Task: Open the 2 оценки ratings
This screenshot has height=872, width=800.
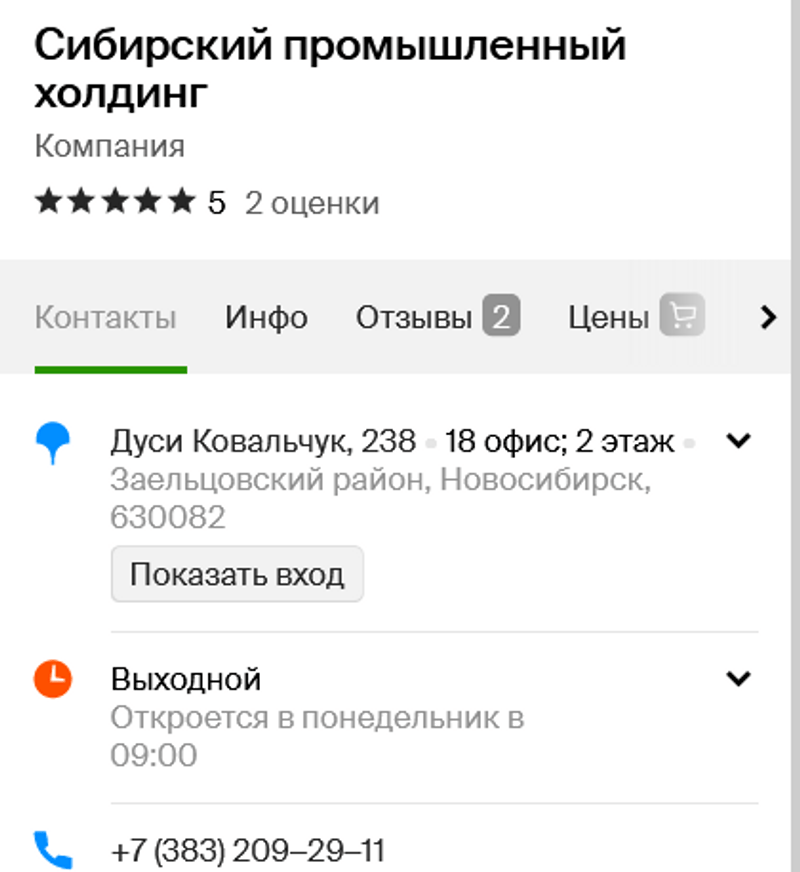Action: [312, 203]
